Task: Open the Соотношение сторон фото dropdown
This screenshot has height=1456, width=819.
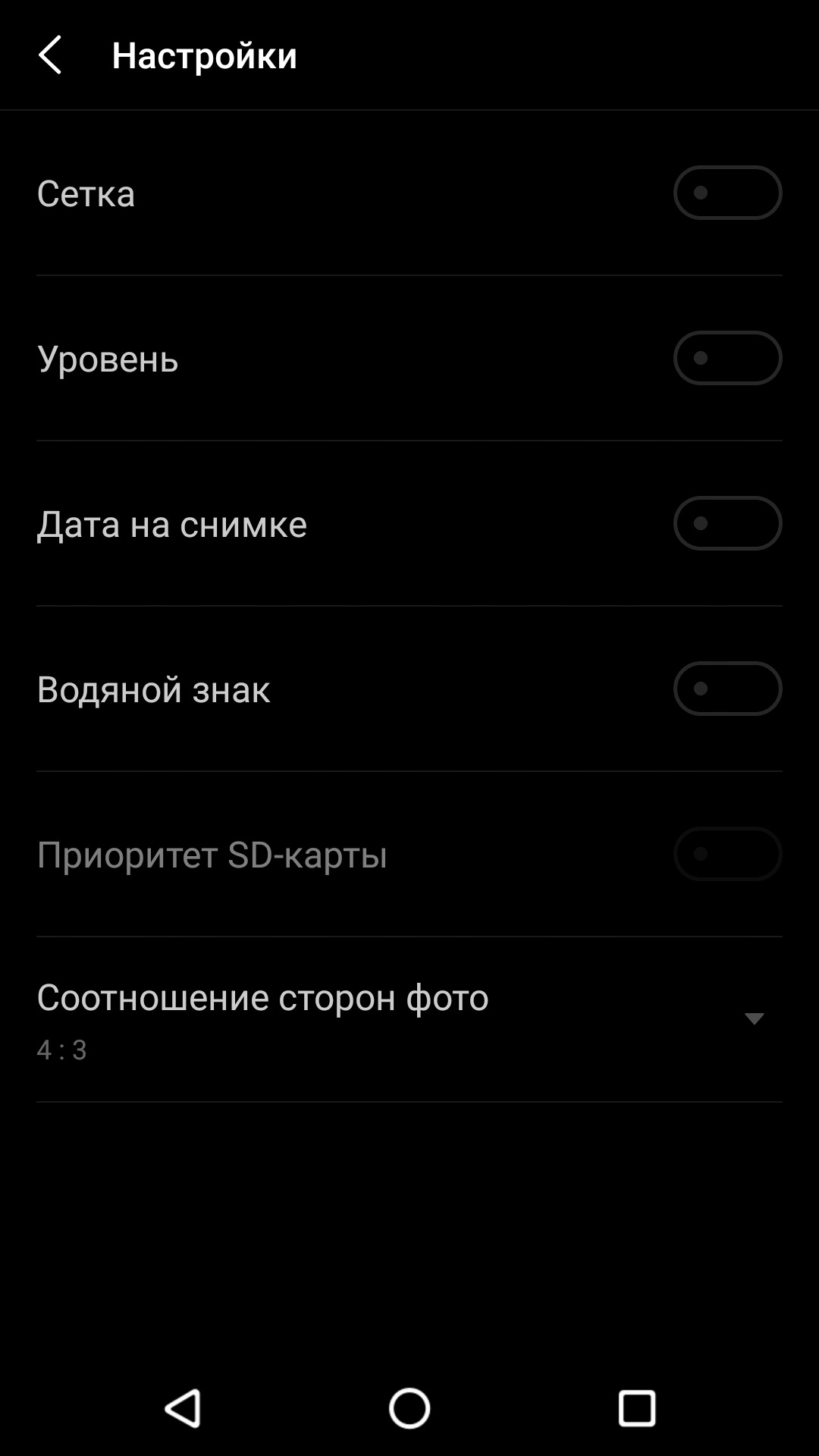Action: 753,1018
